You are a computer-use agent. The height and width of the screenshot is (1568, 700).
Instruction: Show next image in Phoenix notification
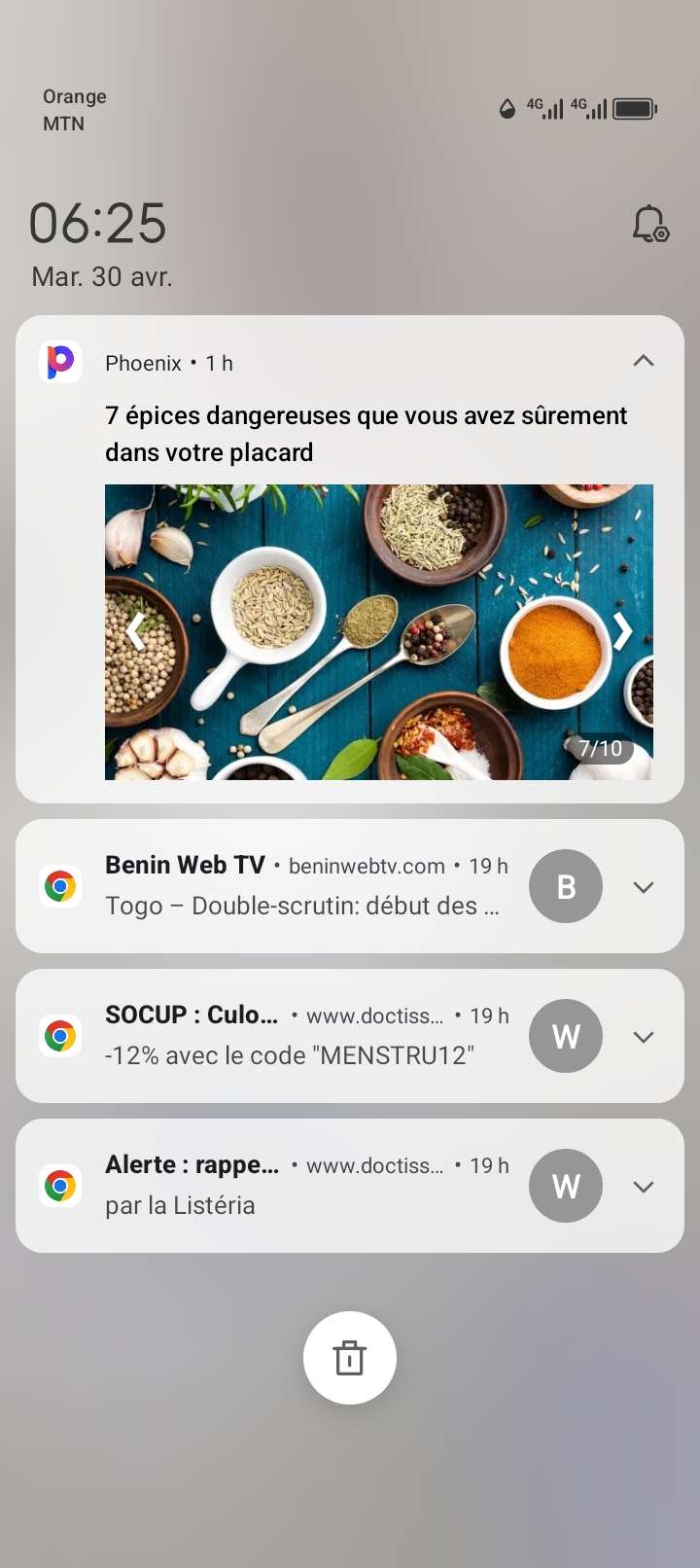click(x=622, y=632)
